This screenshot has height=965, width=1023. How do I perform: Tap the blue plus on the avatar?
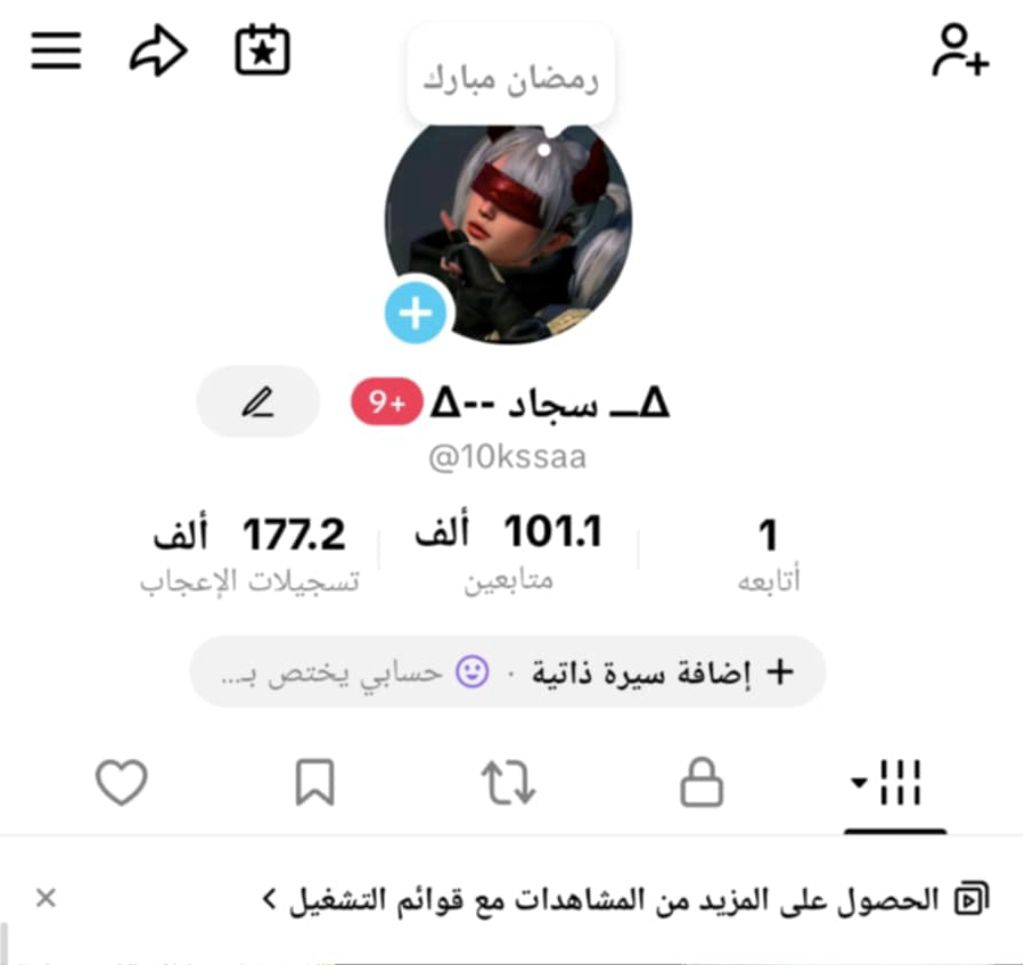tap(416, 314)
